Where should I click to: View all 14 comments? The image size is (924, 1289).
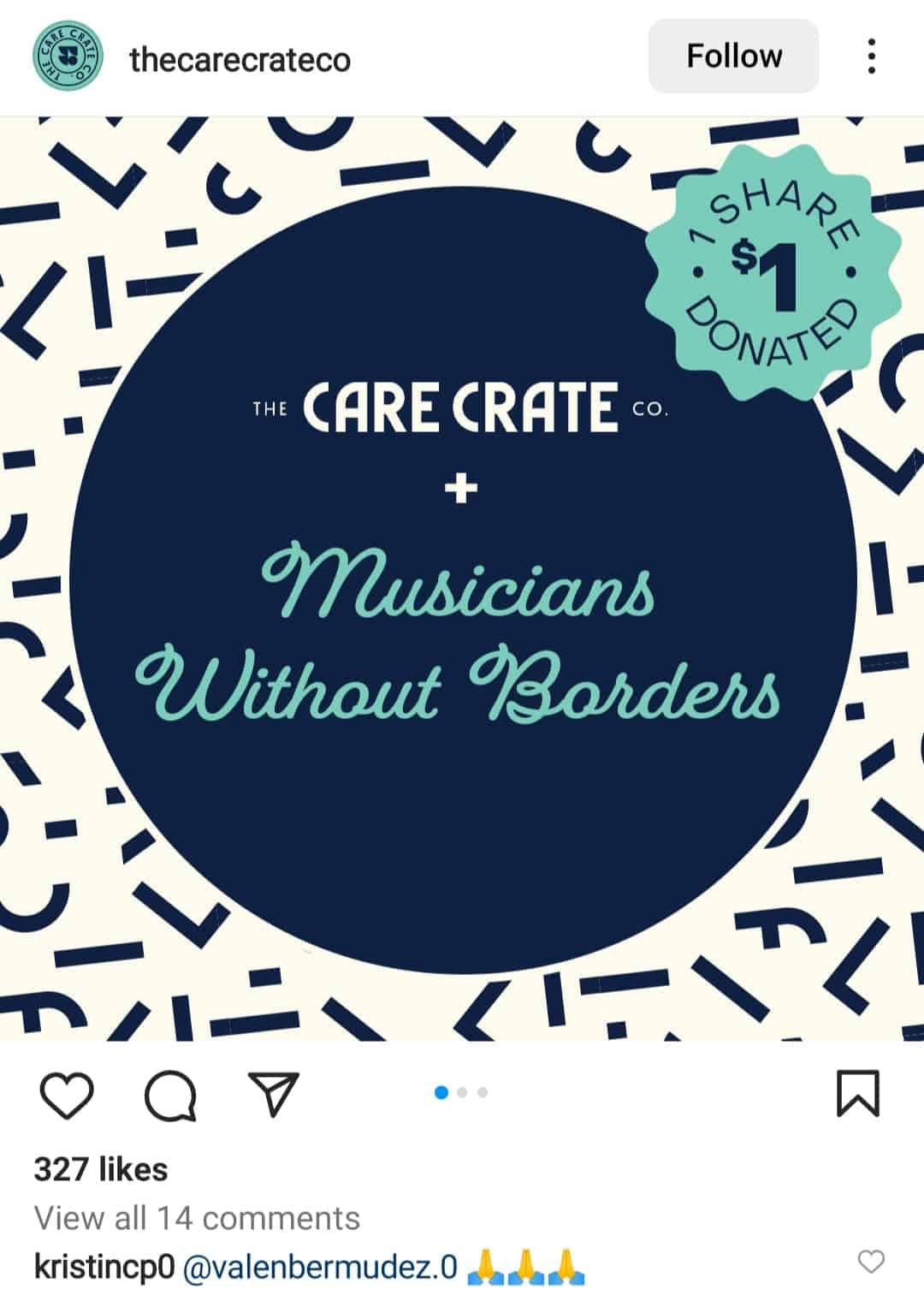point(197,1217)
